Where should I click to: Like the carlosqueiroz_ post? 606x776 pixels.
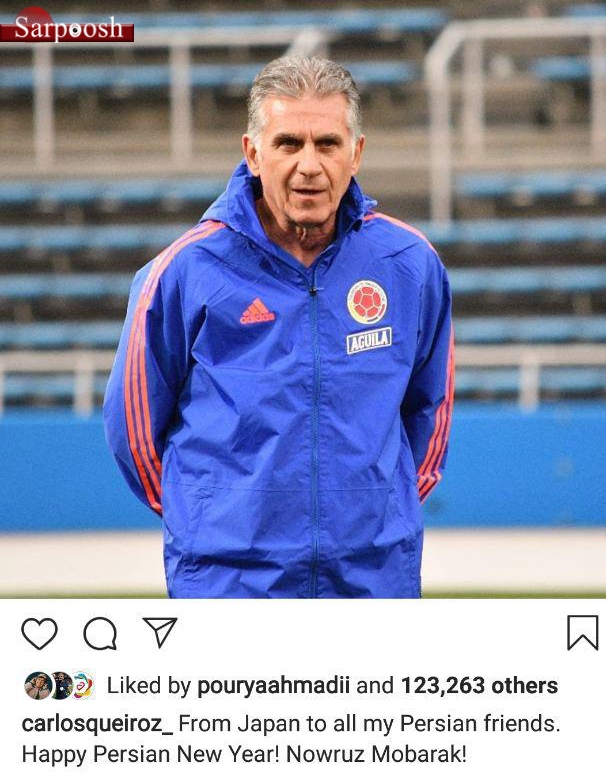point(39,633)
